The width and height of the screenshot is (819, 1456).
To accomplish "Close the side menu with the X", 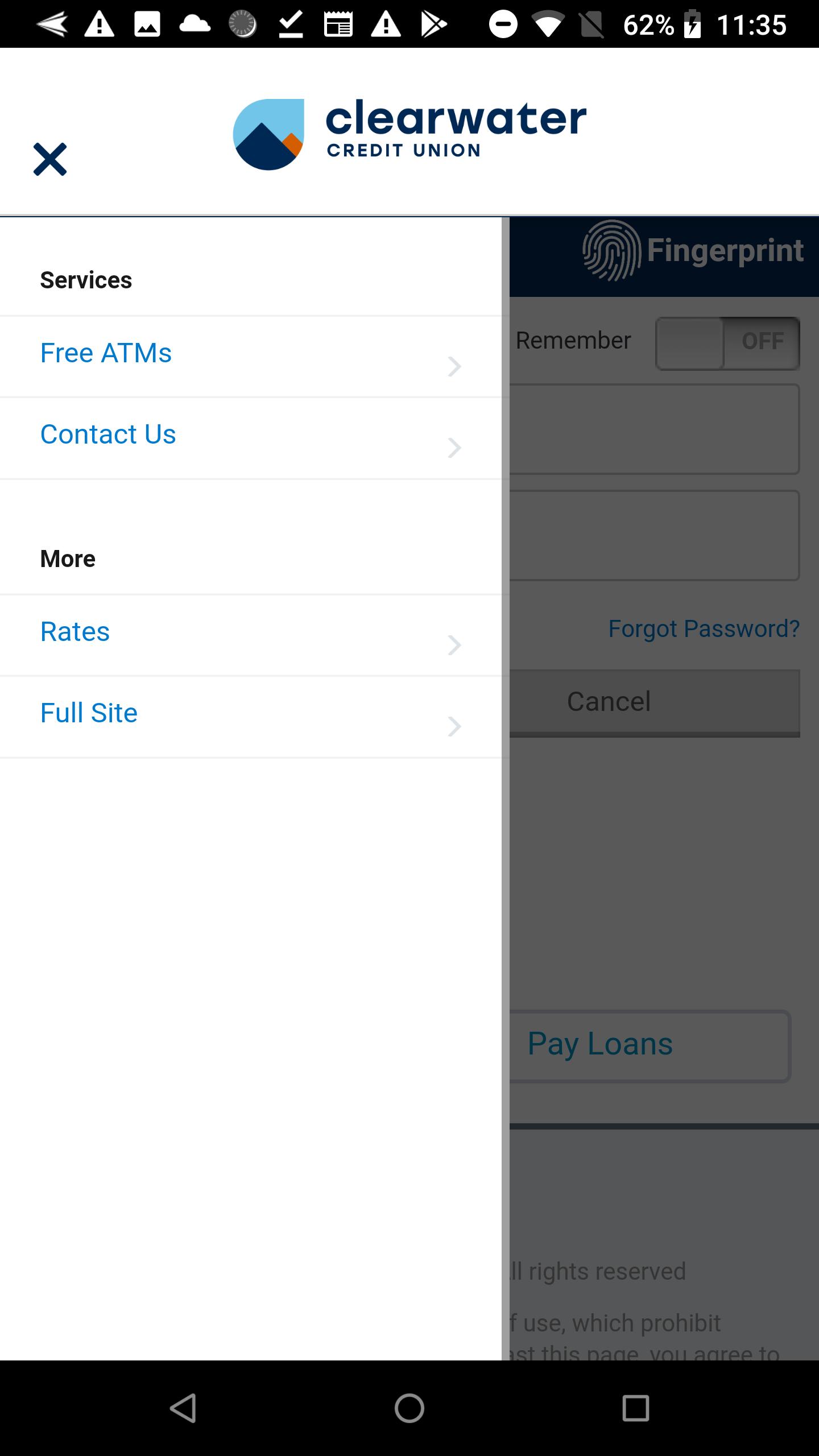I will pyautogui.click(x=50, y=159).
